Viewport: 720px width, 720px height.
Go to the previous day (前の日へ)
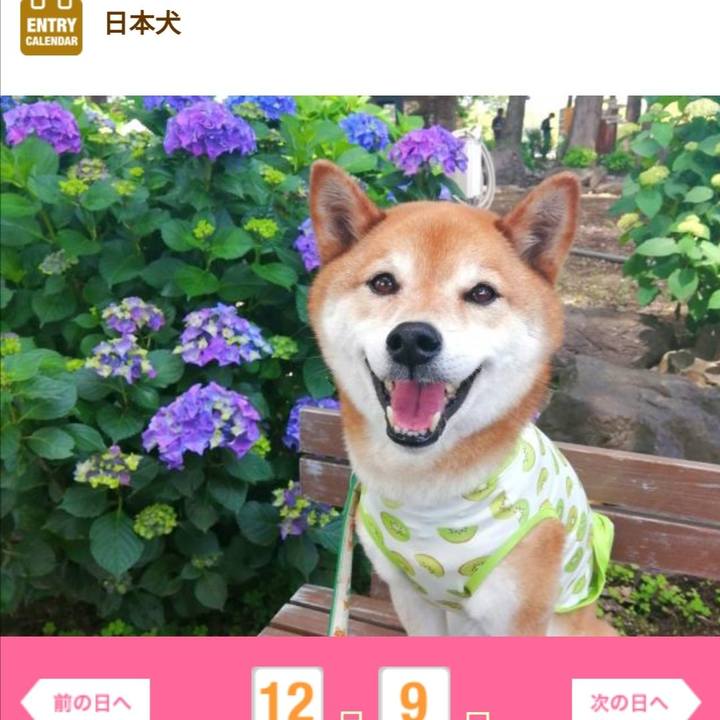(86, 701)
